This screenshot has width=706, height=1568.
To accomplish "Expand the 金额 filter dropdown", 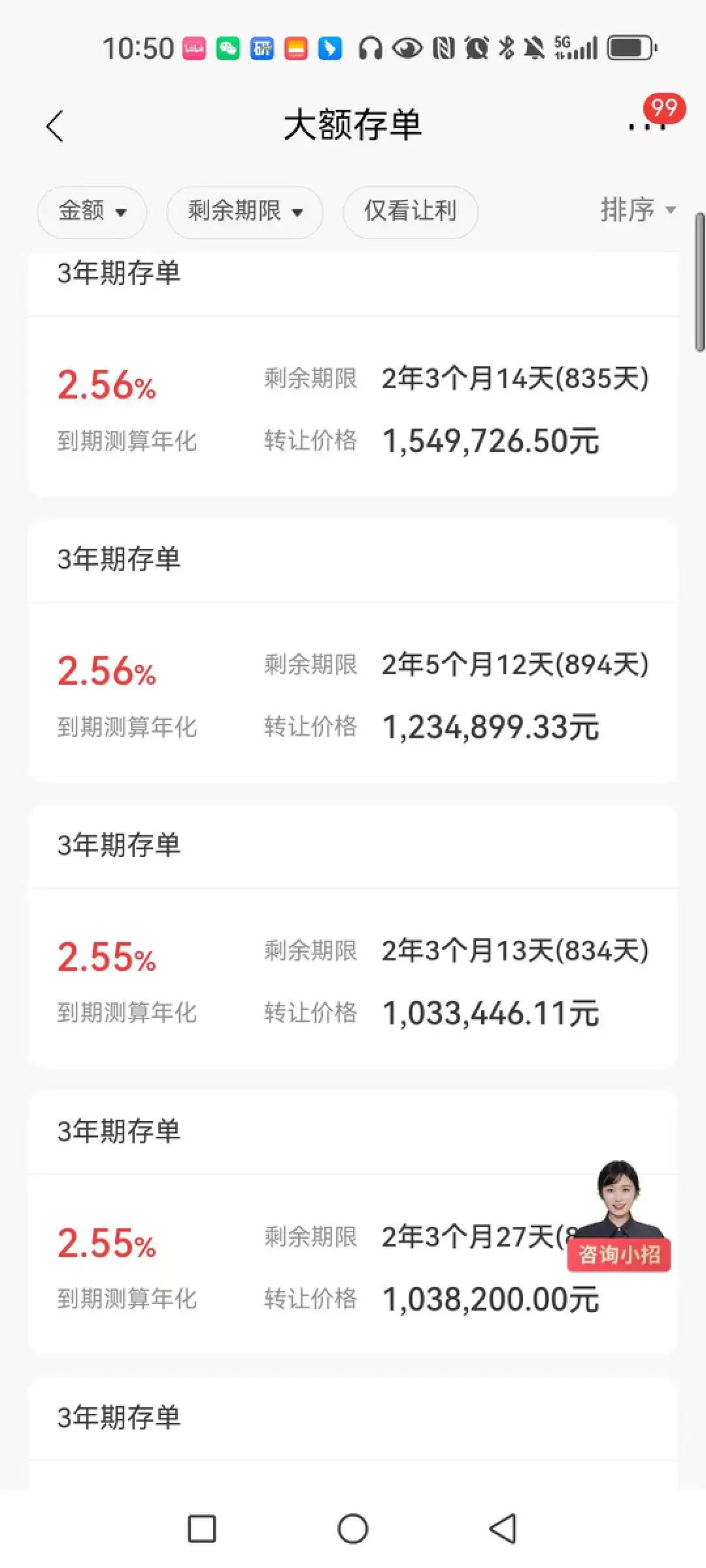I will click(x=92, y=211).
